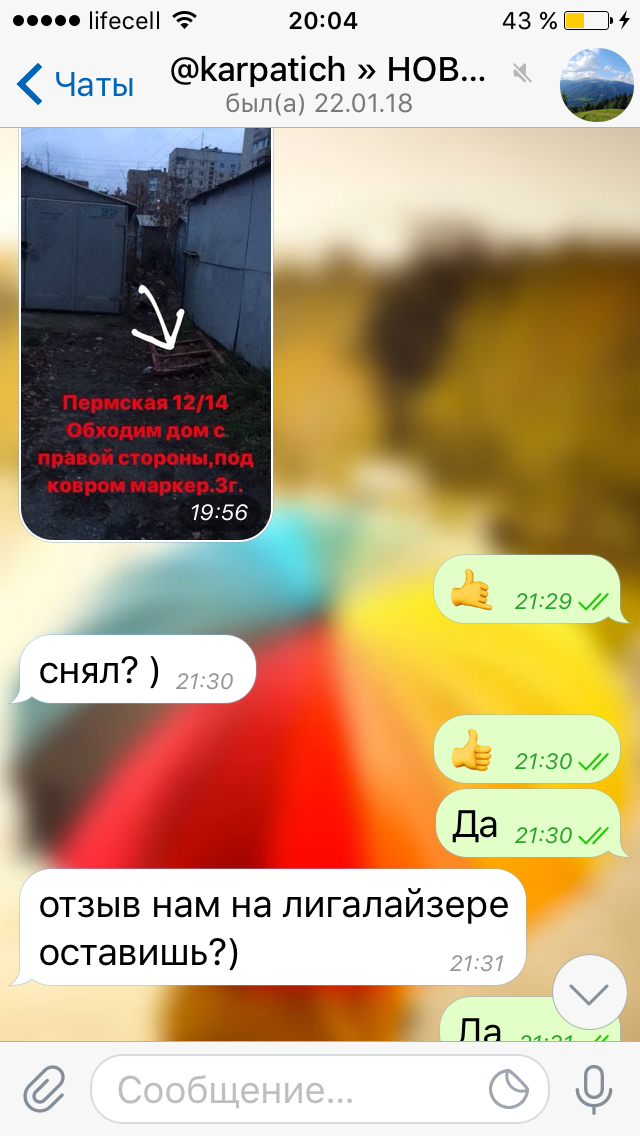The image size is (640, 1136).
Task: Open the chat profile avatar
Action: (x=597, y=85)
